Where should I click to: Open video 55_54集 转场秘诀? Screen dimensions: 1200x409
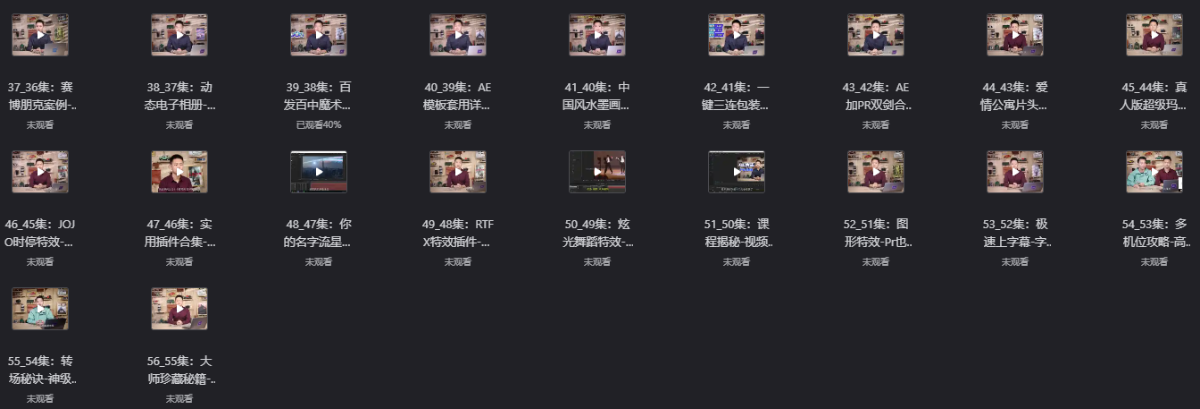pos(40,309)
